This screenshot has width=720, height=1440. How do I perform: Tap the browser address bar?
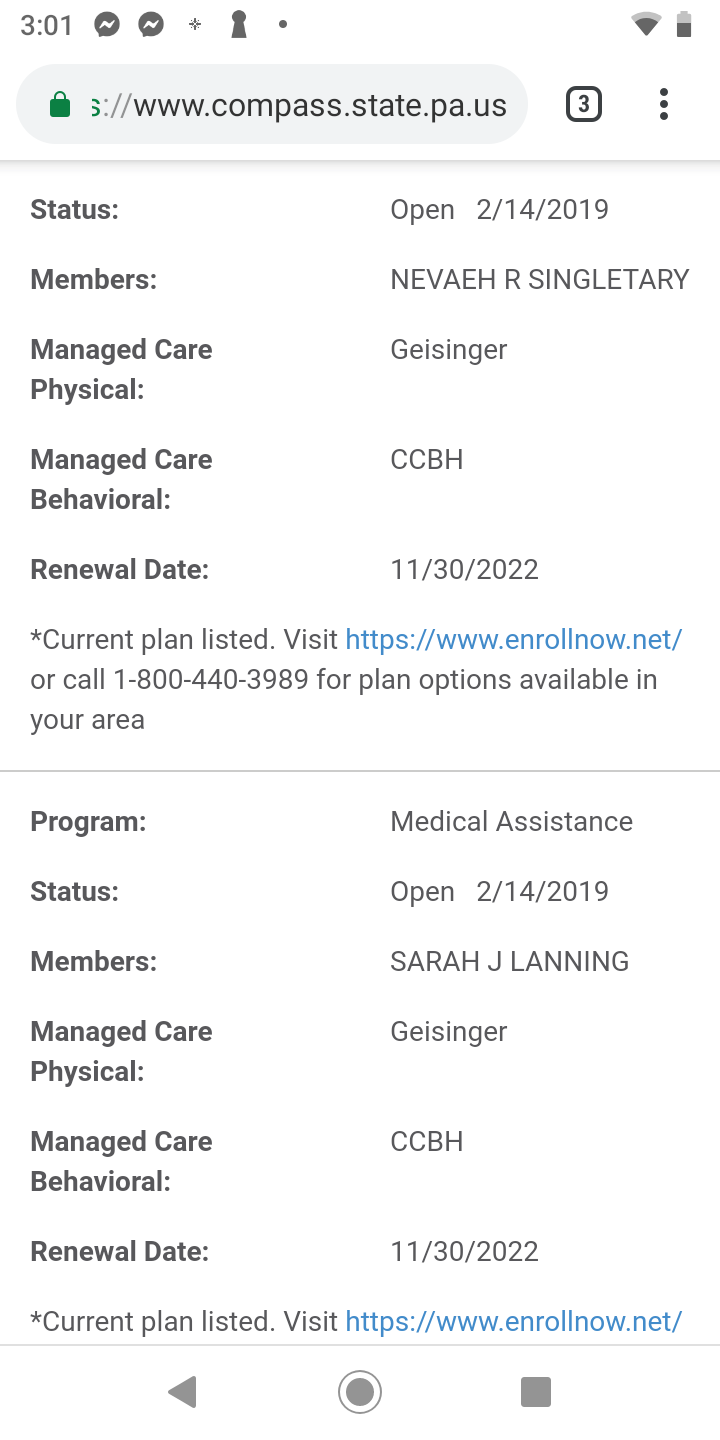(272, 105)
